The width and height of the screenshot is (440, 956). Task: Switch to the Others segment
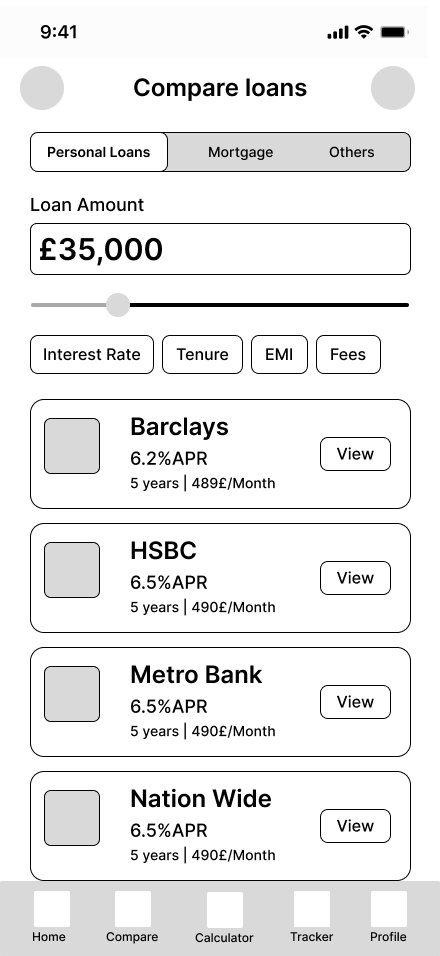(x=352, y=152)
